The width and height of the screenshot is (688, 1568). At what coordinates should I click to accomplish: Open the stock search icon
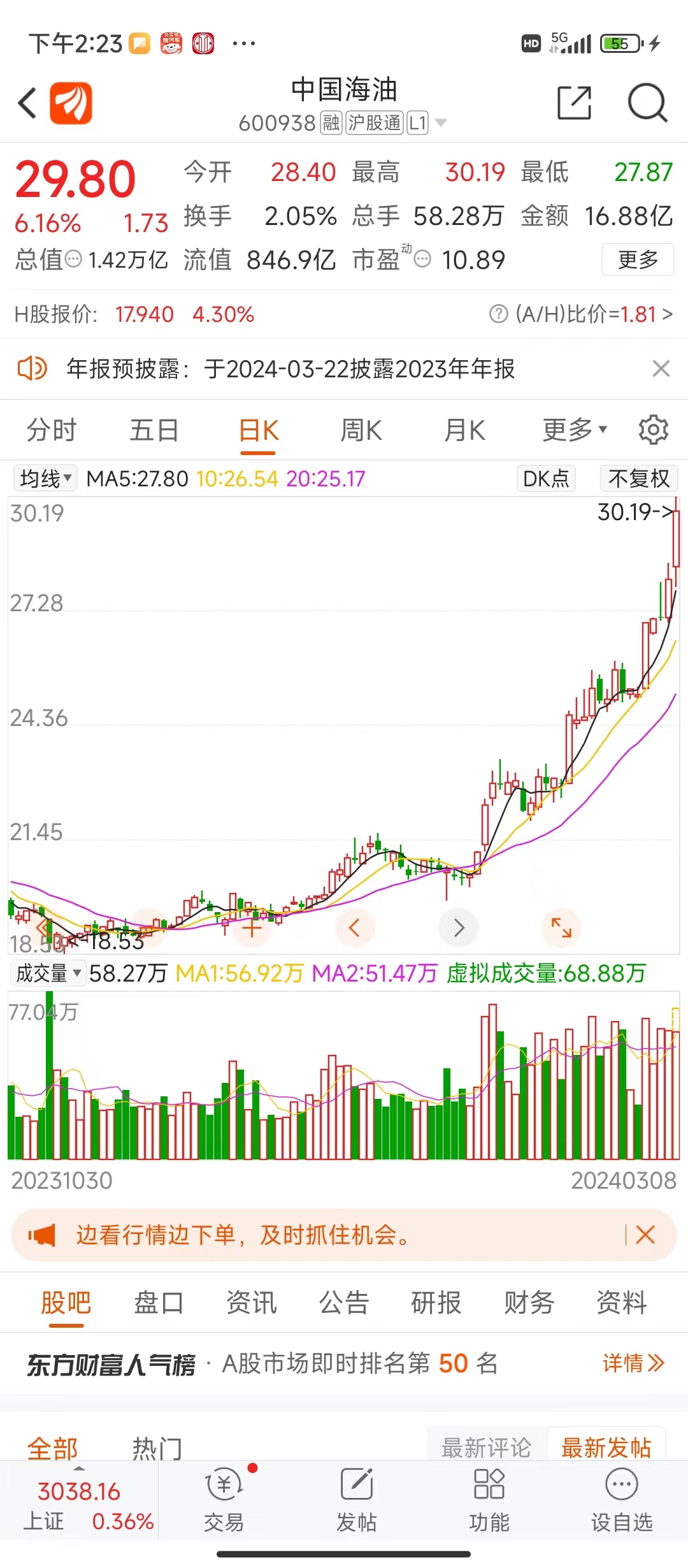(x=647, y=103)
